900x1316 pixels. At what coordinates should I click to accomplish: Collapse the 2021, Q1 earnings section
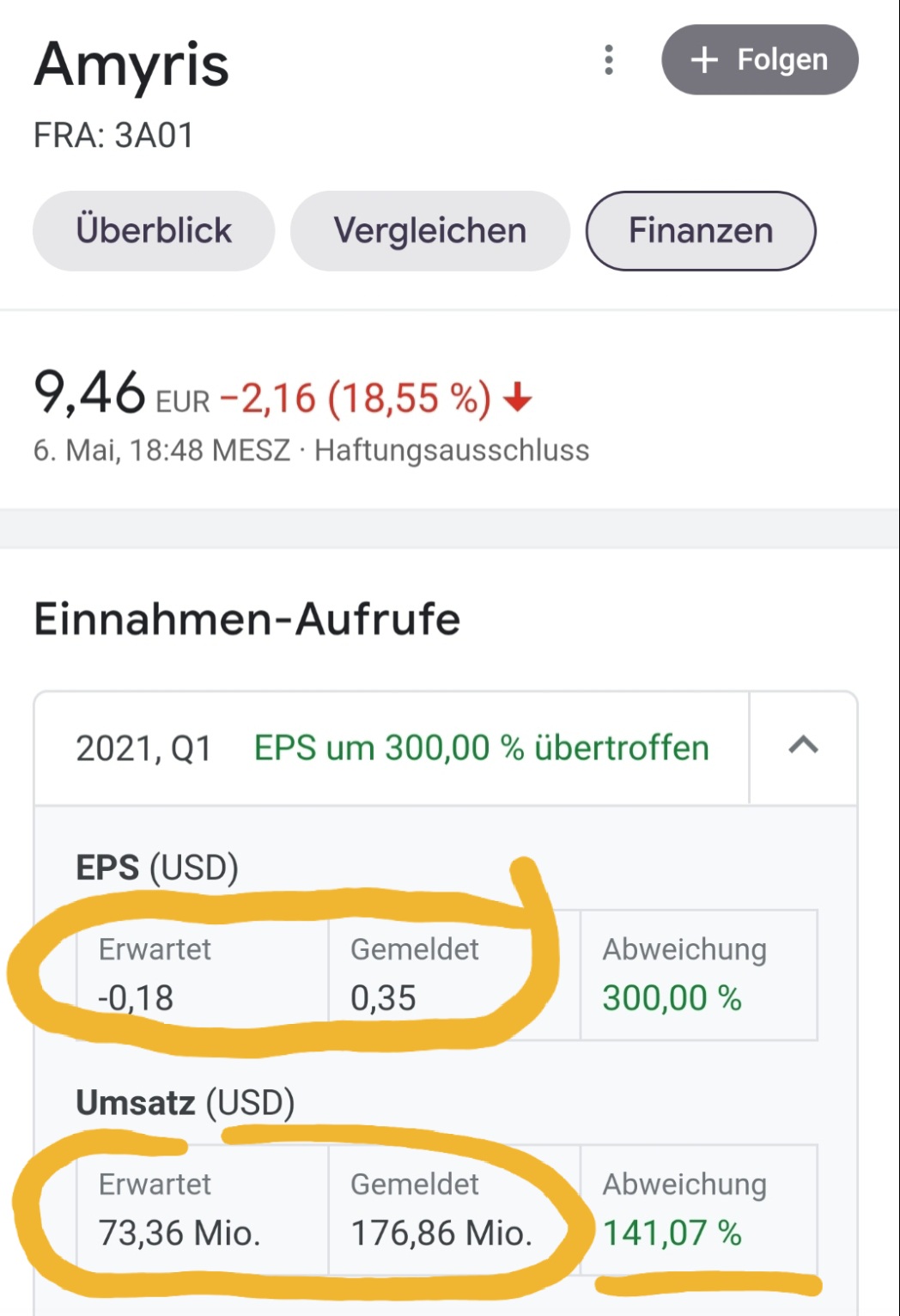(x=803, y=746)
